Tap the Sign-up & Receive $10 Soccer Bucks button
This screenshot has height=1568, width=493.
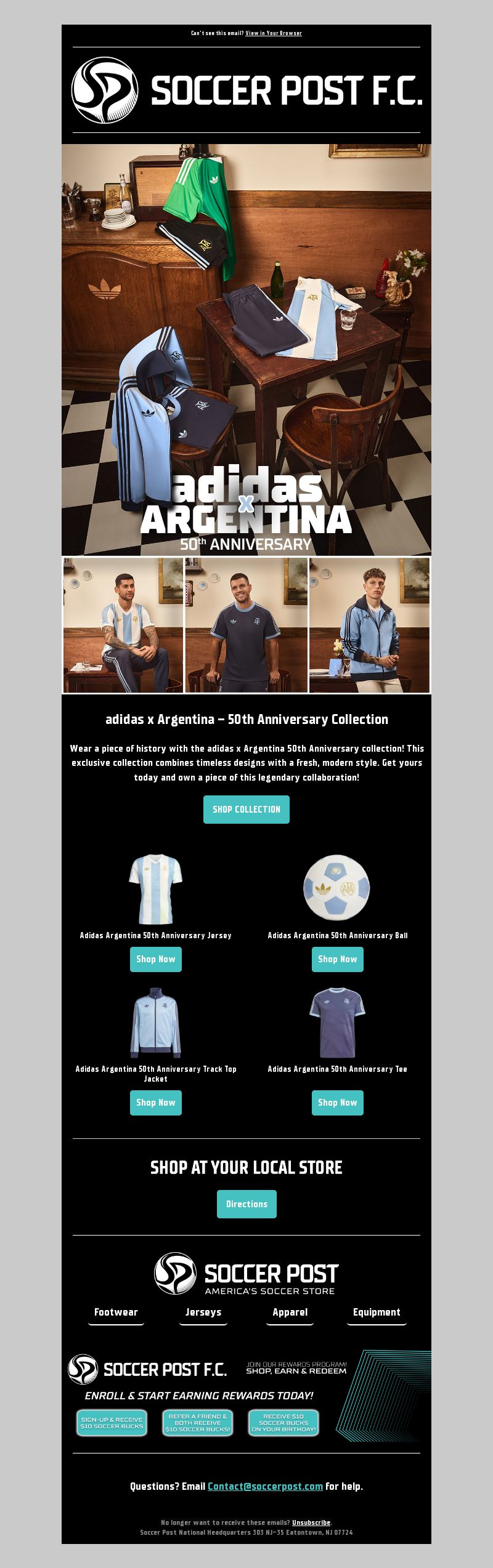pyautogui.click(x=112, y=1422)
